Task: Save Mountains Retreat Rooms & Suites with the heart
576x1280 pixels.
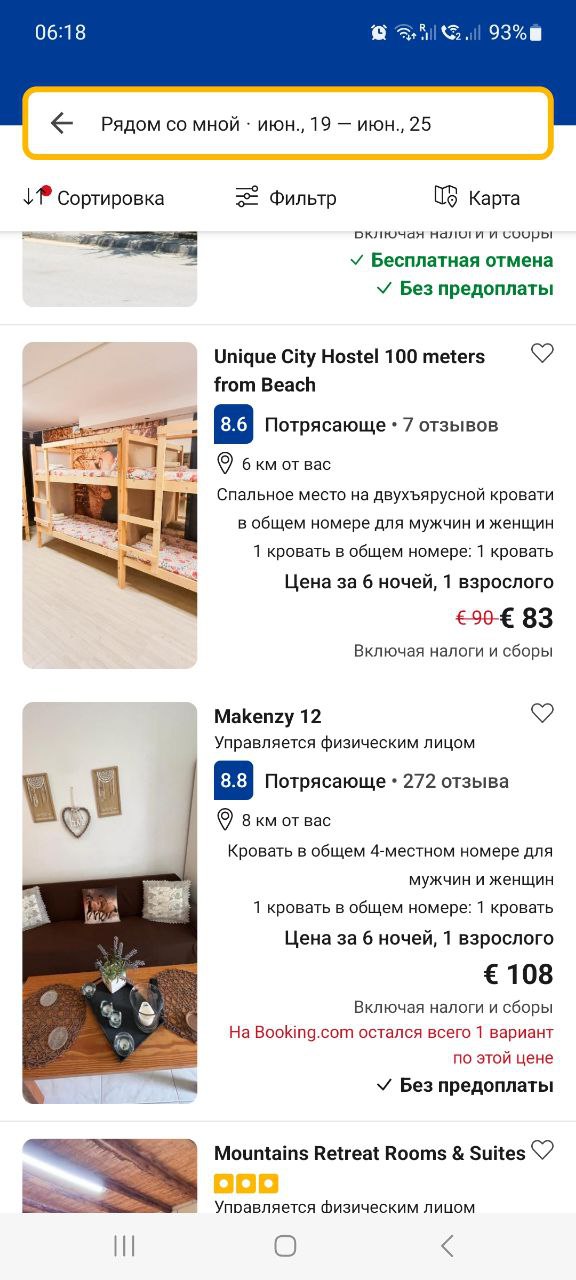Action: (x=542, y=1150)
